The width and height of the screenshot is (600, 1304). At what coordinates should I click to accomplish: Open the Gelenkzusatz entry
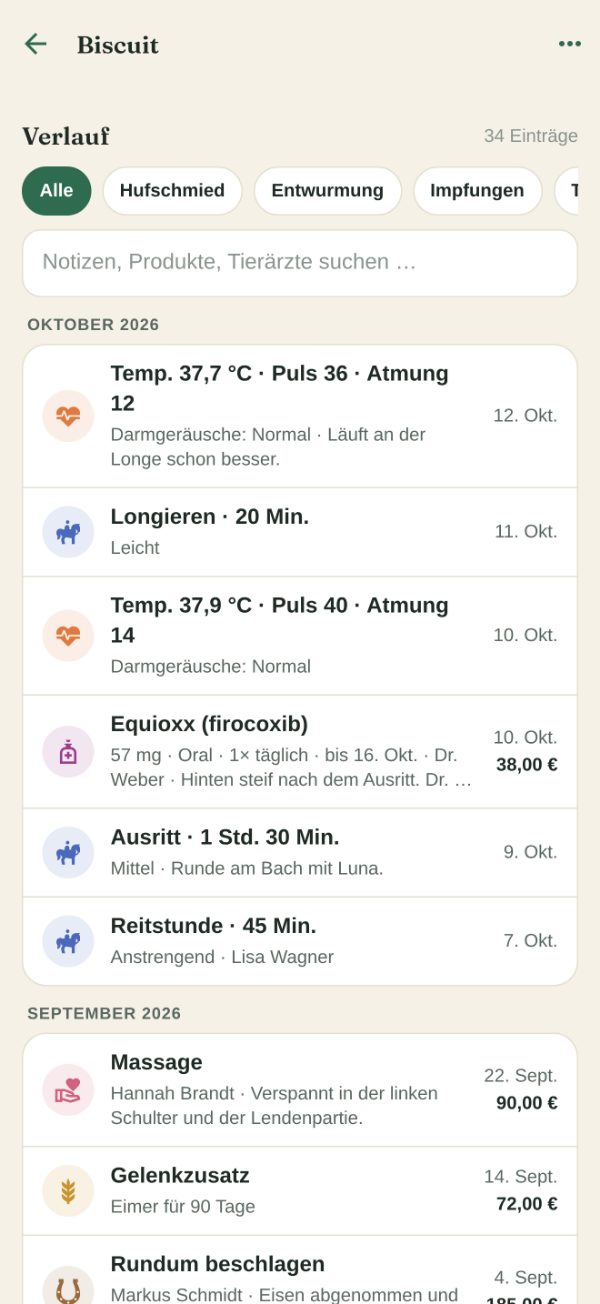[300, 1191]
